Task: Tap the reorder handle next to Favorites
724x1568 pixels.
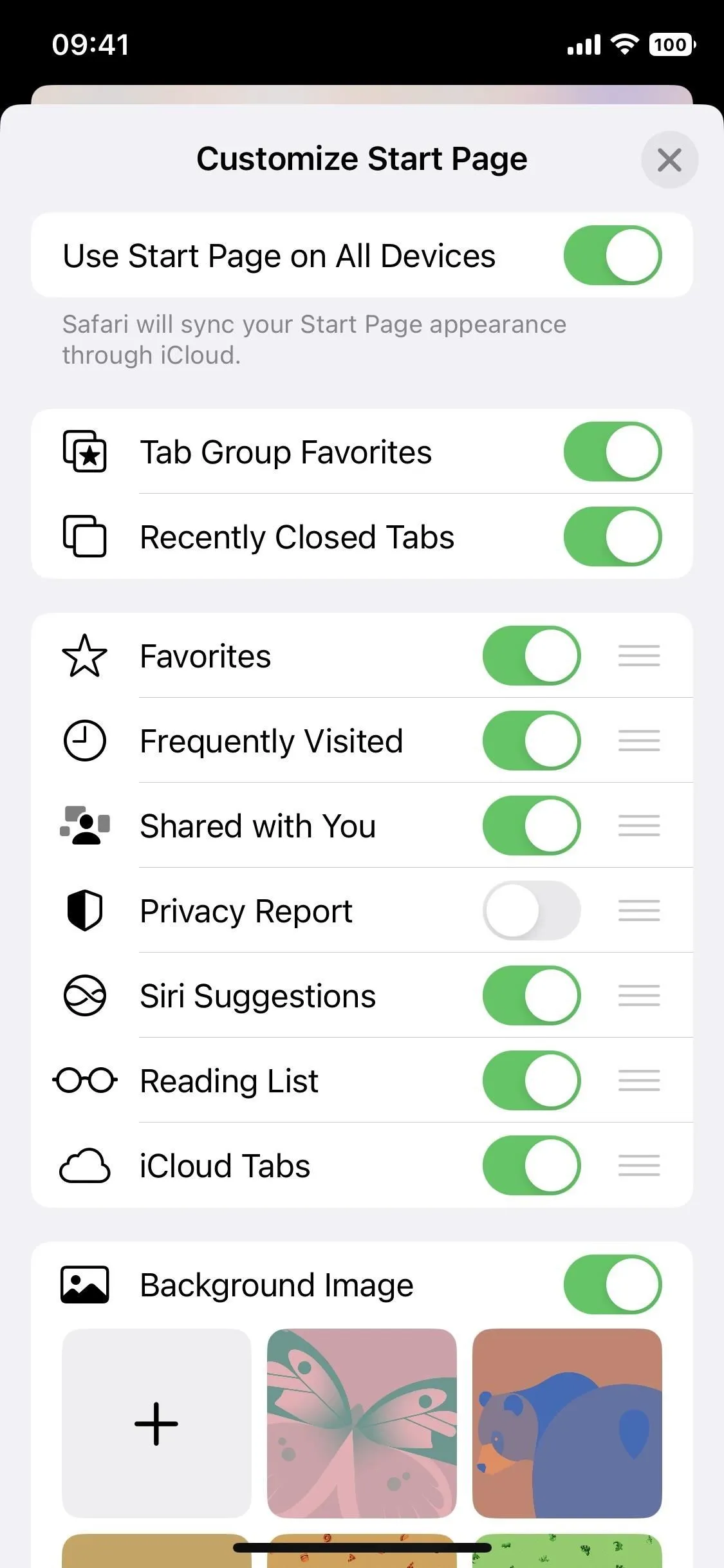Action: click(639, 655)
